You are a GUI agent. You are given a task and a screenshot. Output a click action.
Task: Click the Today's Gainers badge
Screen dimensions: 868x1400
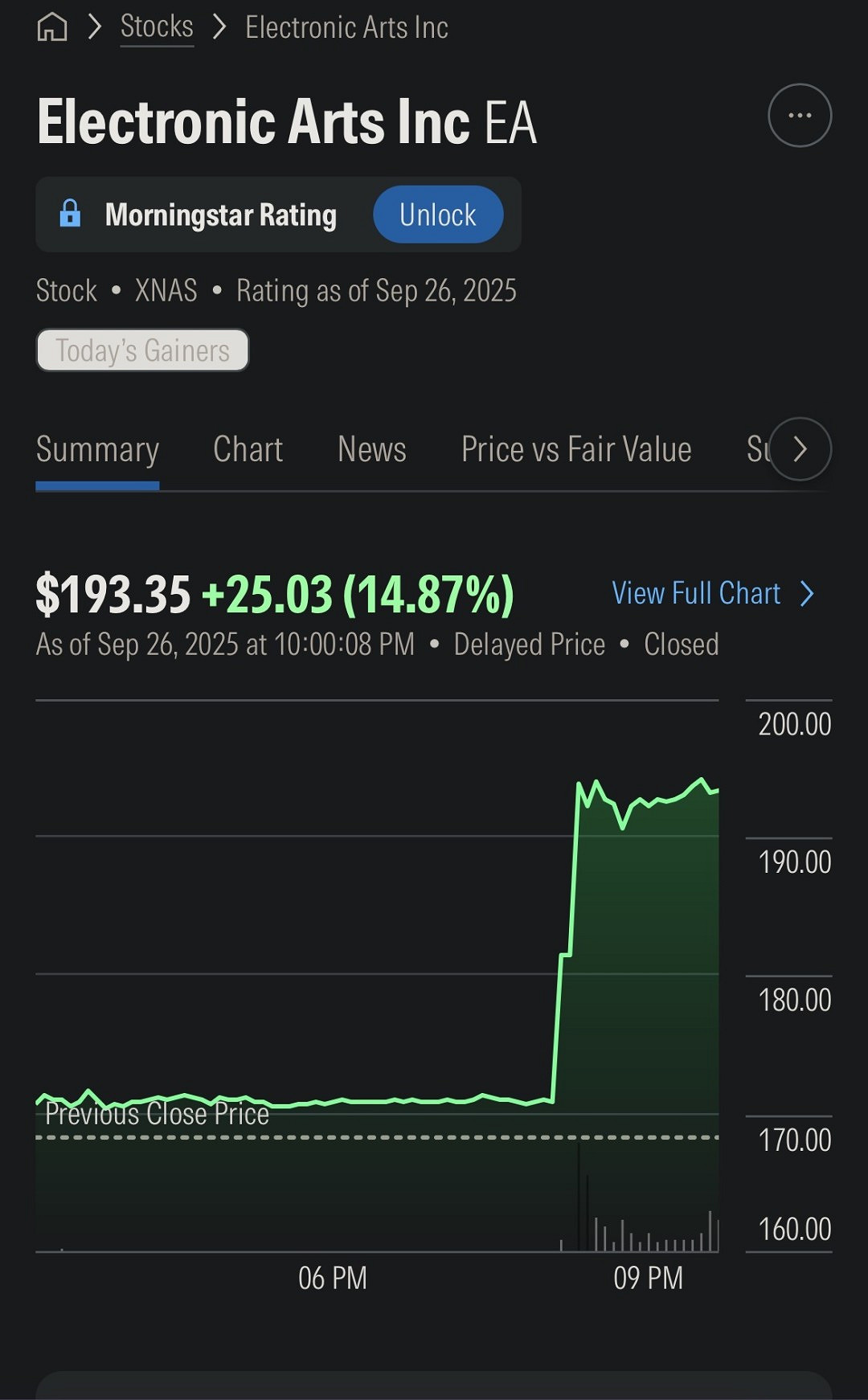[x=141, y=349]
